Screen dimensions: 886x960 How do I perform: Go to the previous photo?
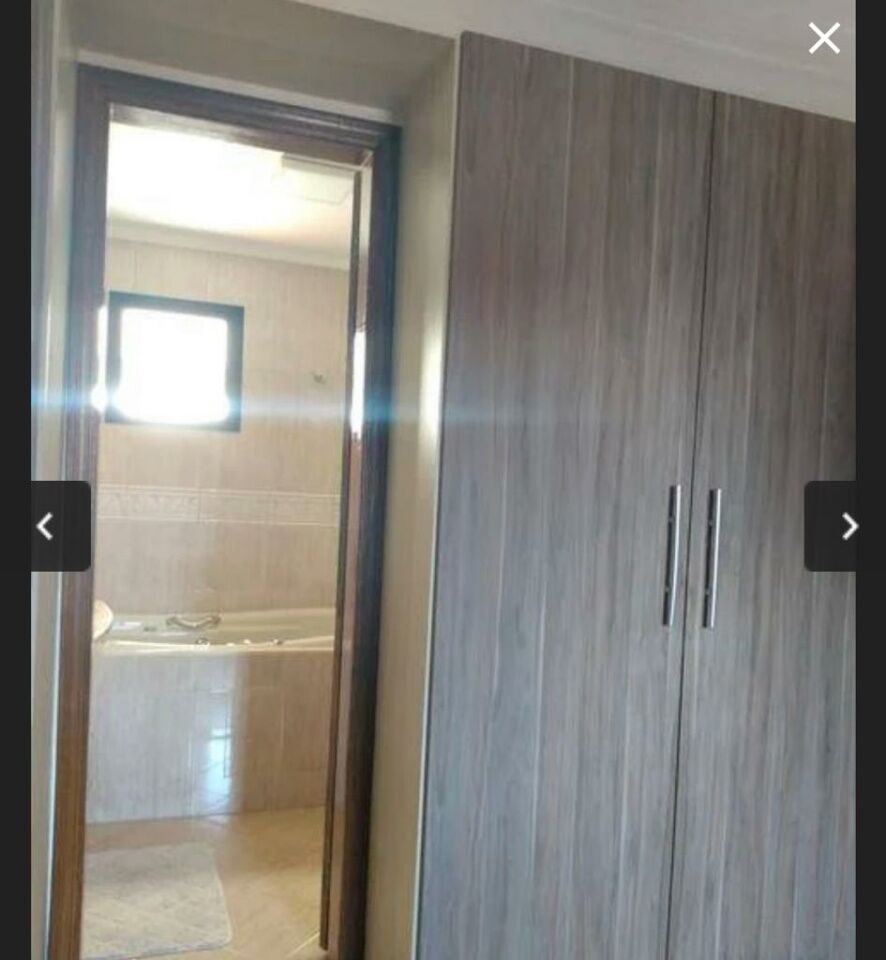47,526
